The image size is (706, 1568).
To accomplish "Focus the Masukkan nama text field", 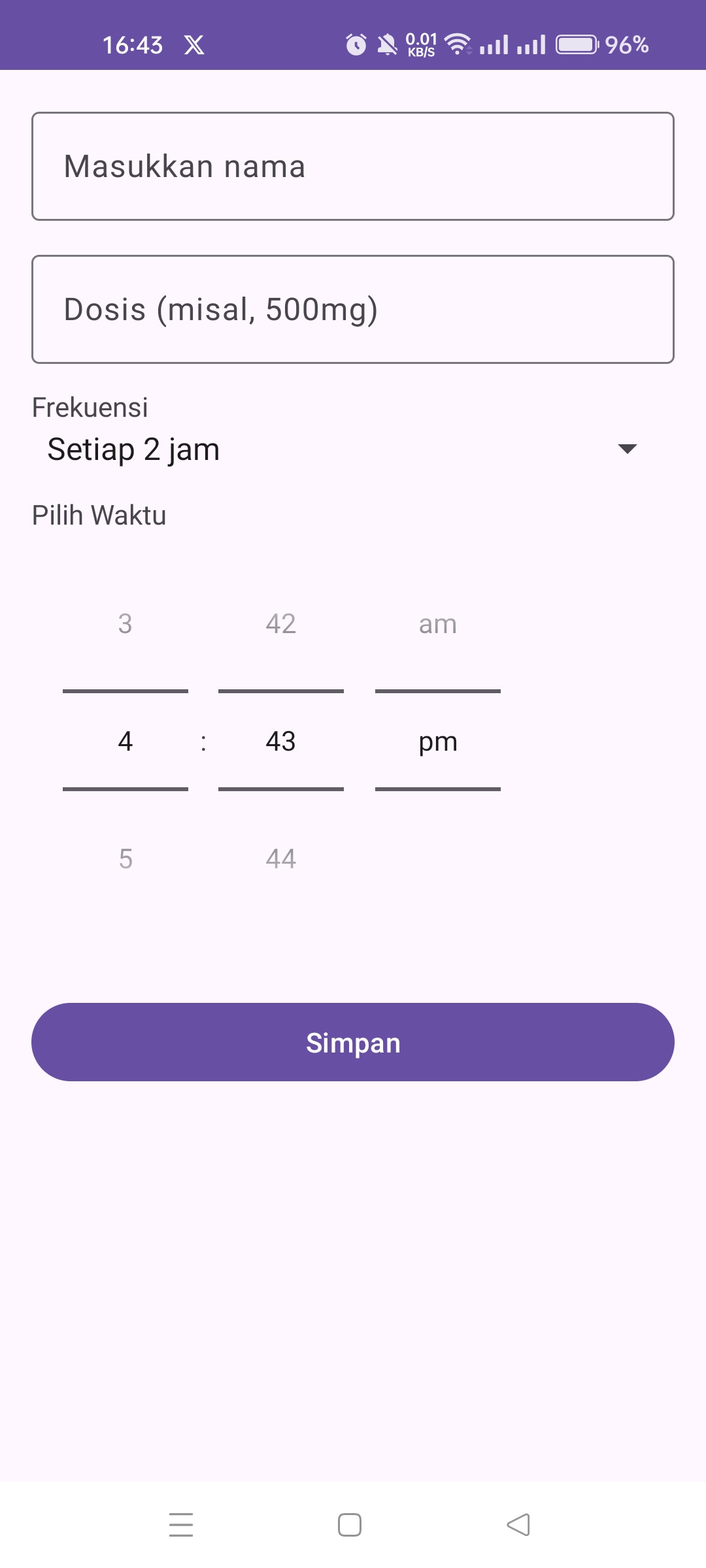I will point(353,166).
